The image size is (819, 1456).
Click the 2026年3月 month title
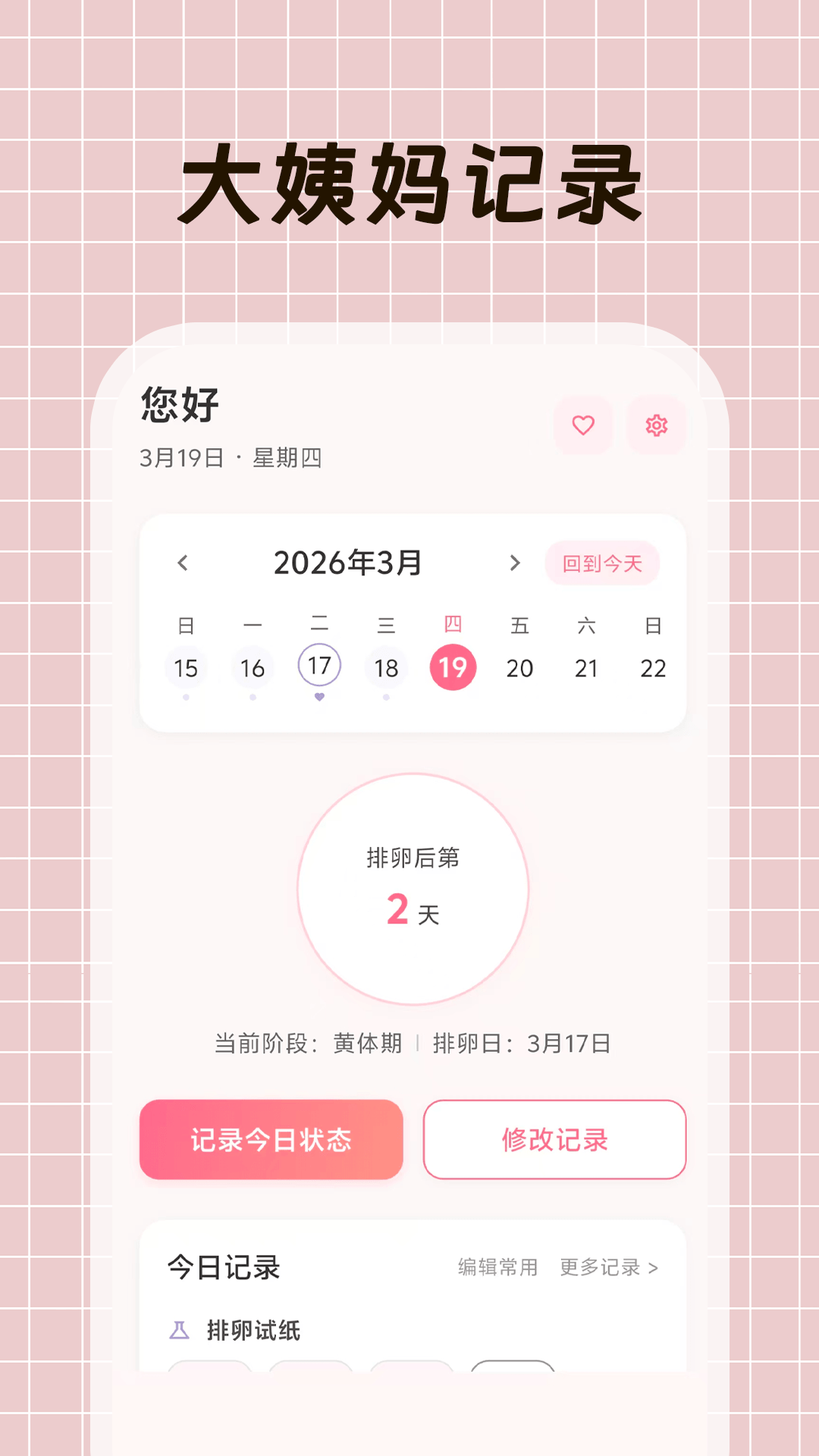[347, 563]
